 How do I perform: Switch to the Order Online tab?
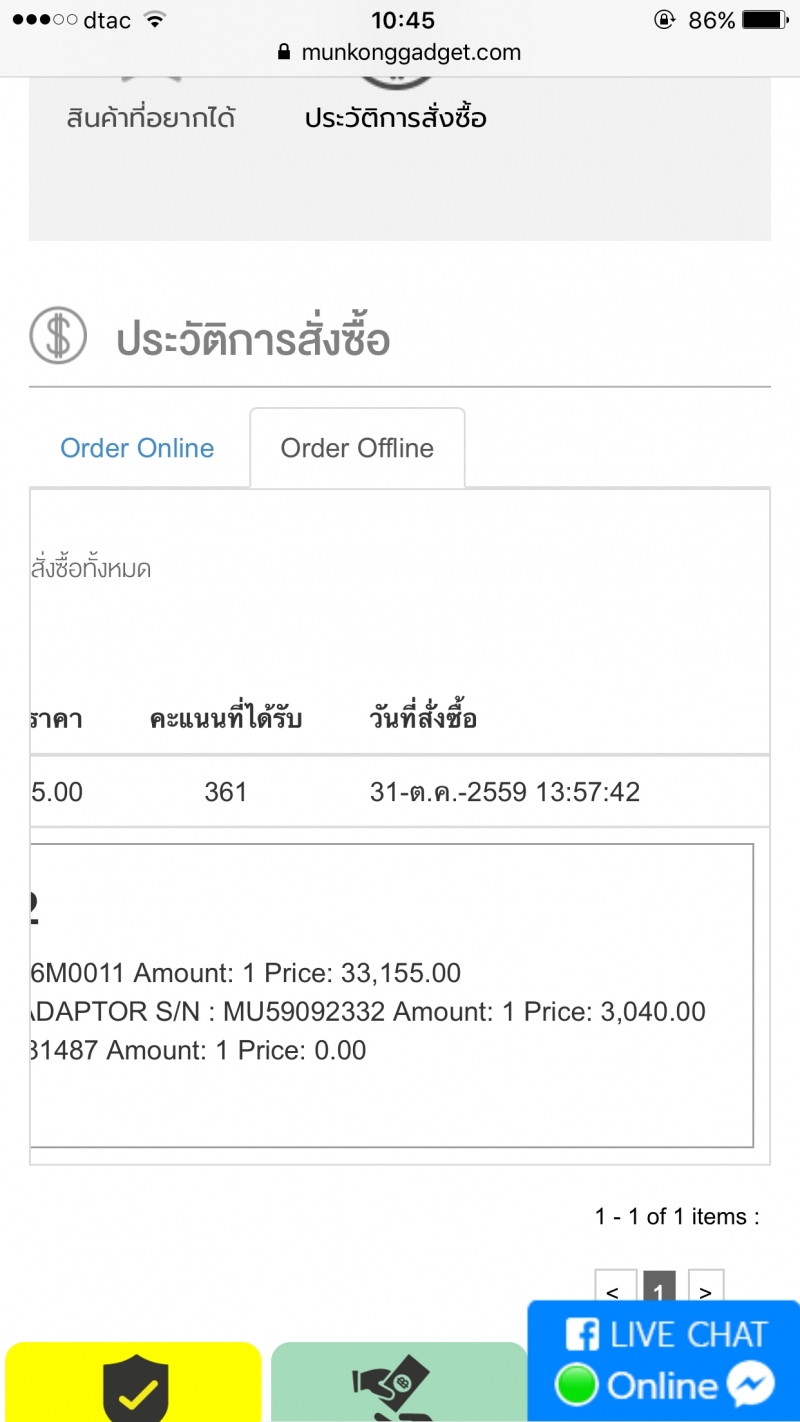click(x=137, y=448)
